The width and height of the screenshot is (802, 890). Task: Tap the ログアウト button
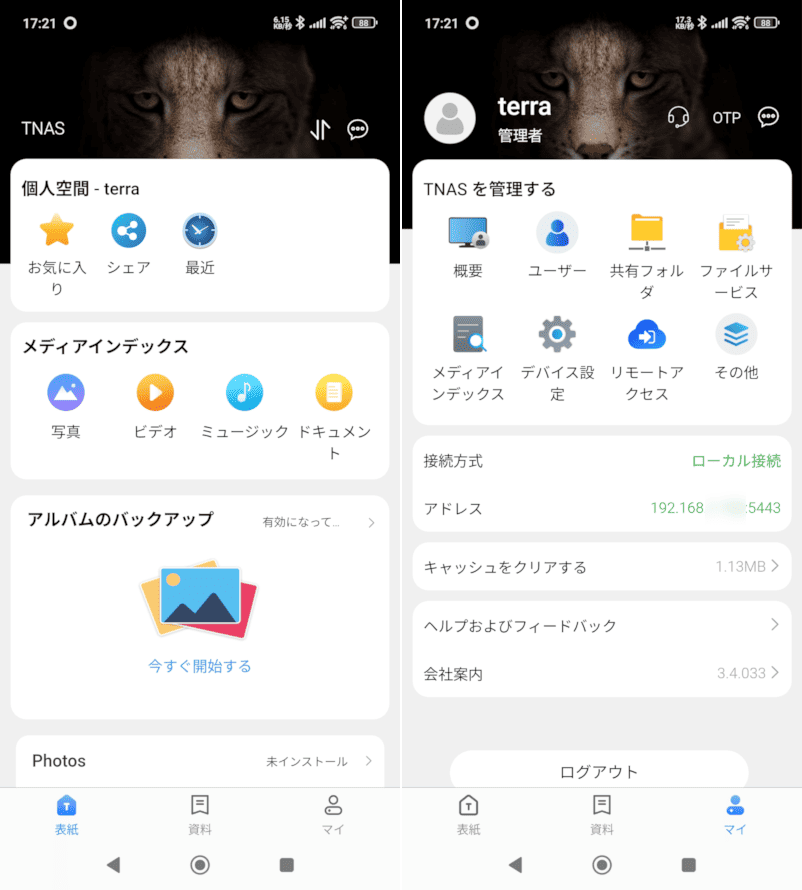[599, 771]
